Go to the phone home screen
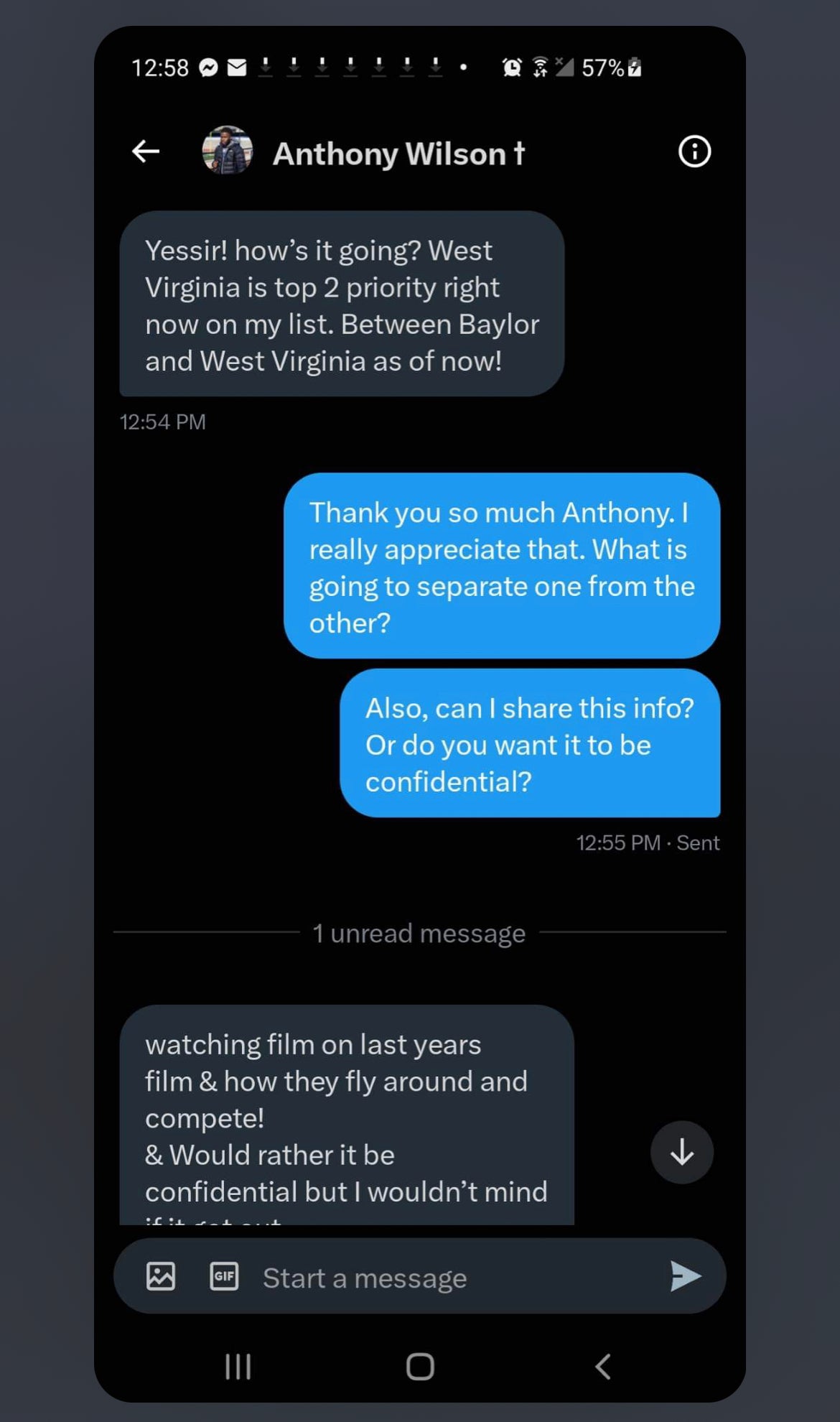This screenshot has height=1422, width=840. click(x=420, y=1366)
